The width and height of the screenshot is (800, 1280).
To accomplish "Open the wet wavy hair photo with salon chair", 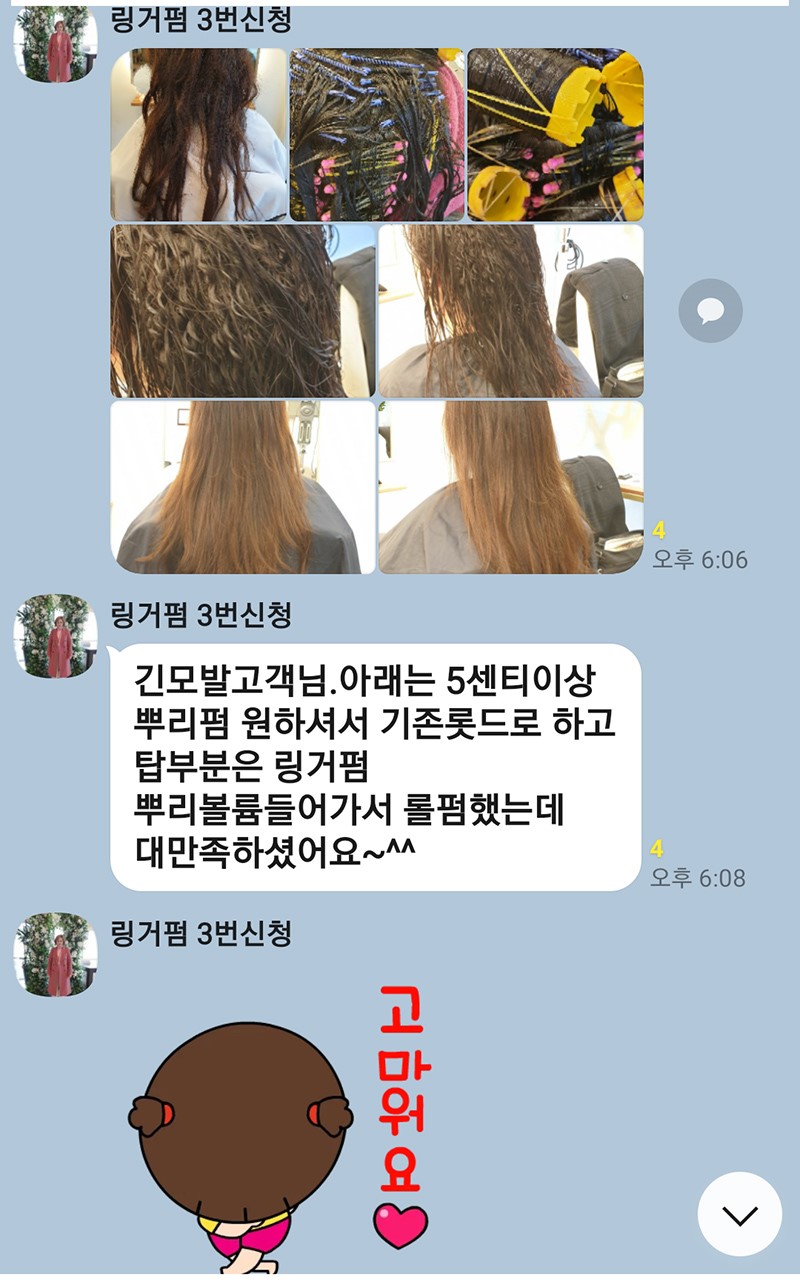I will tap(511, 311).
